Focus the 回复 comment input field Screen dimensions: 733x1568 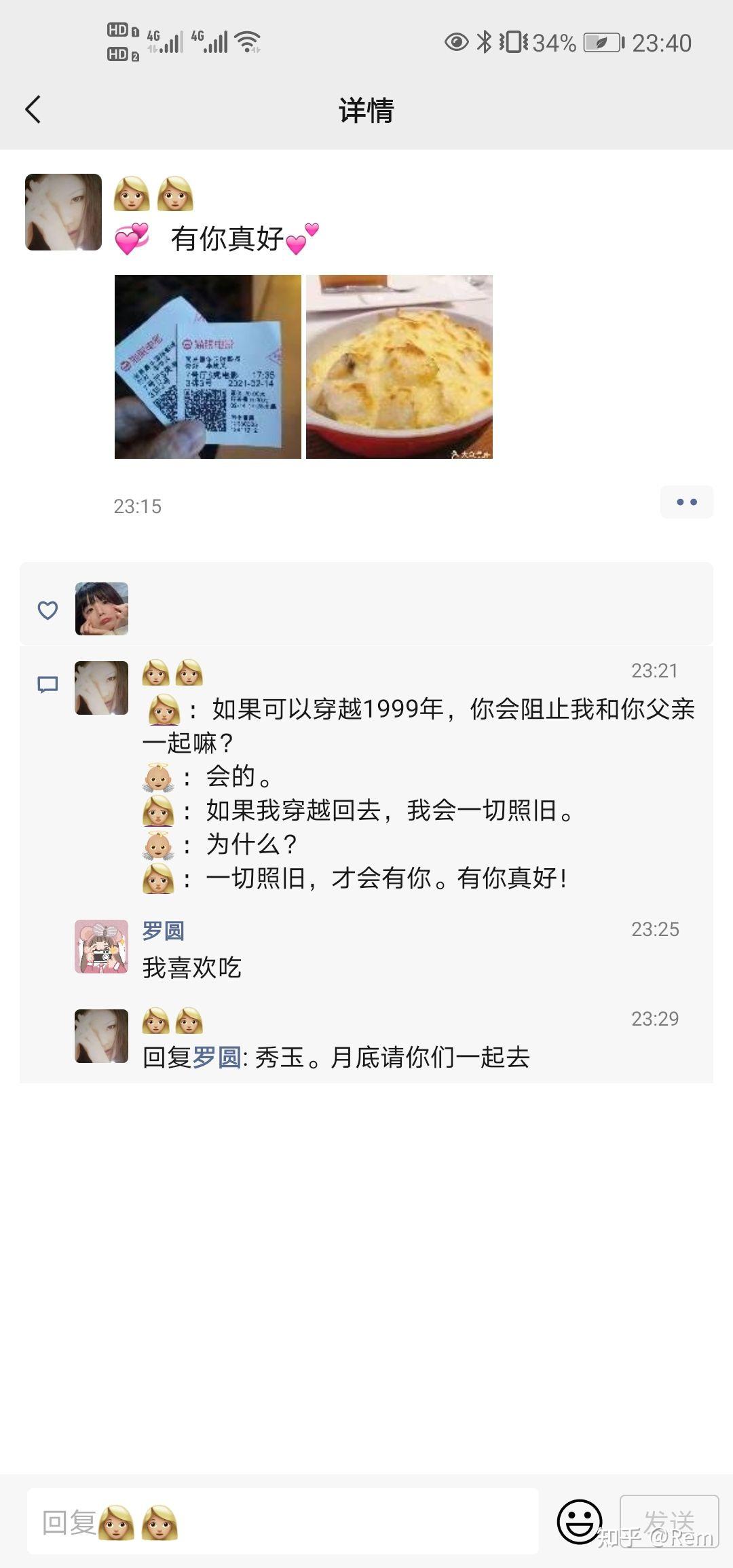pyautogui.click(x=282, y=1522)
